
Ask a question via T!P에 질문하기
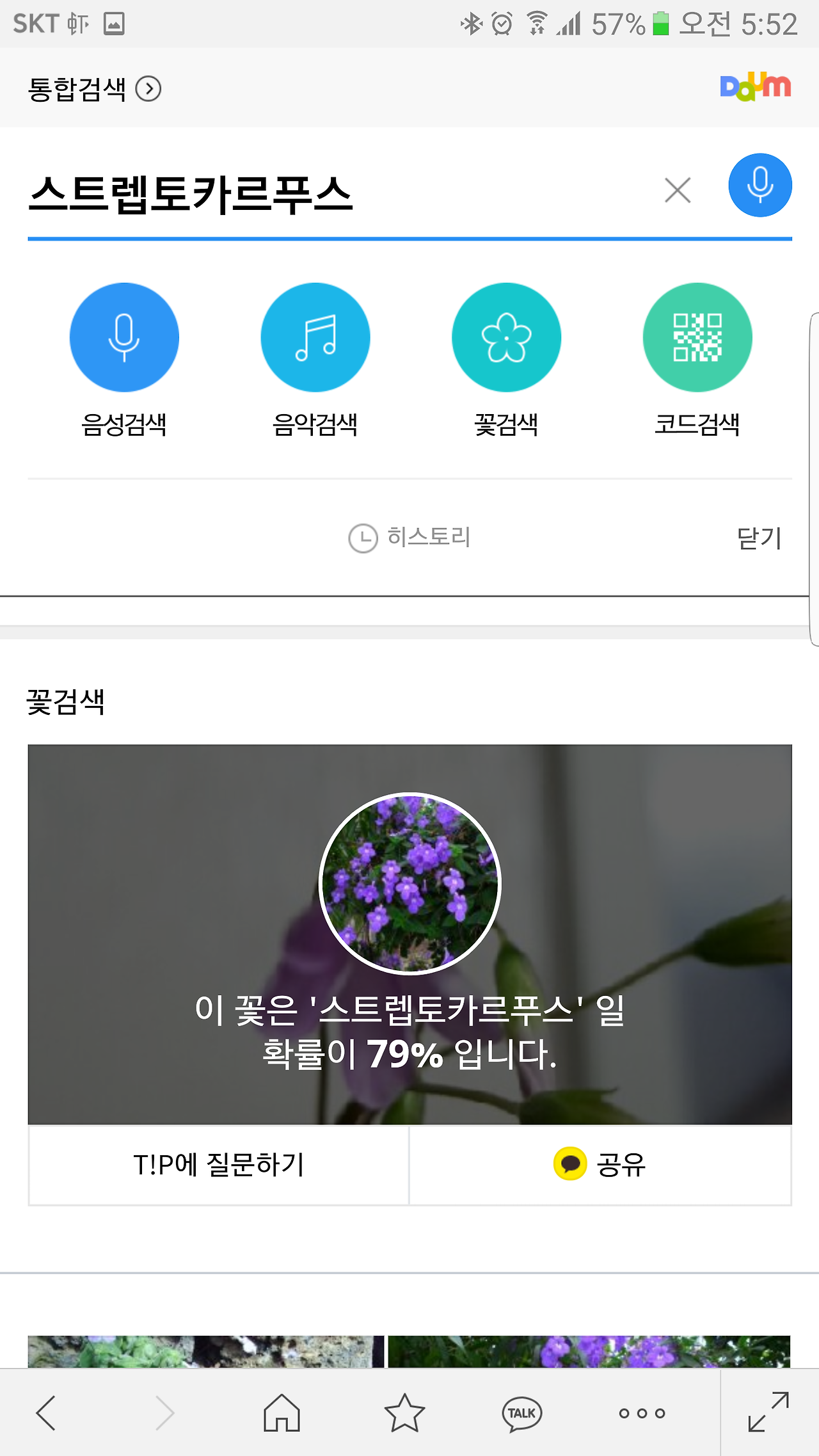pyautogui.click(x=219, y=1165)
